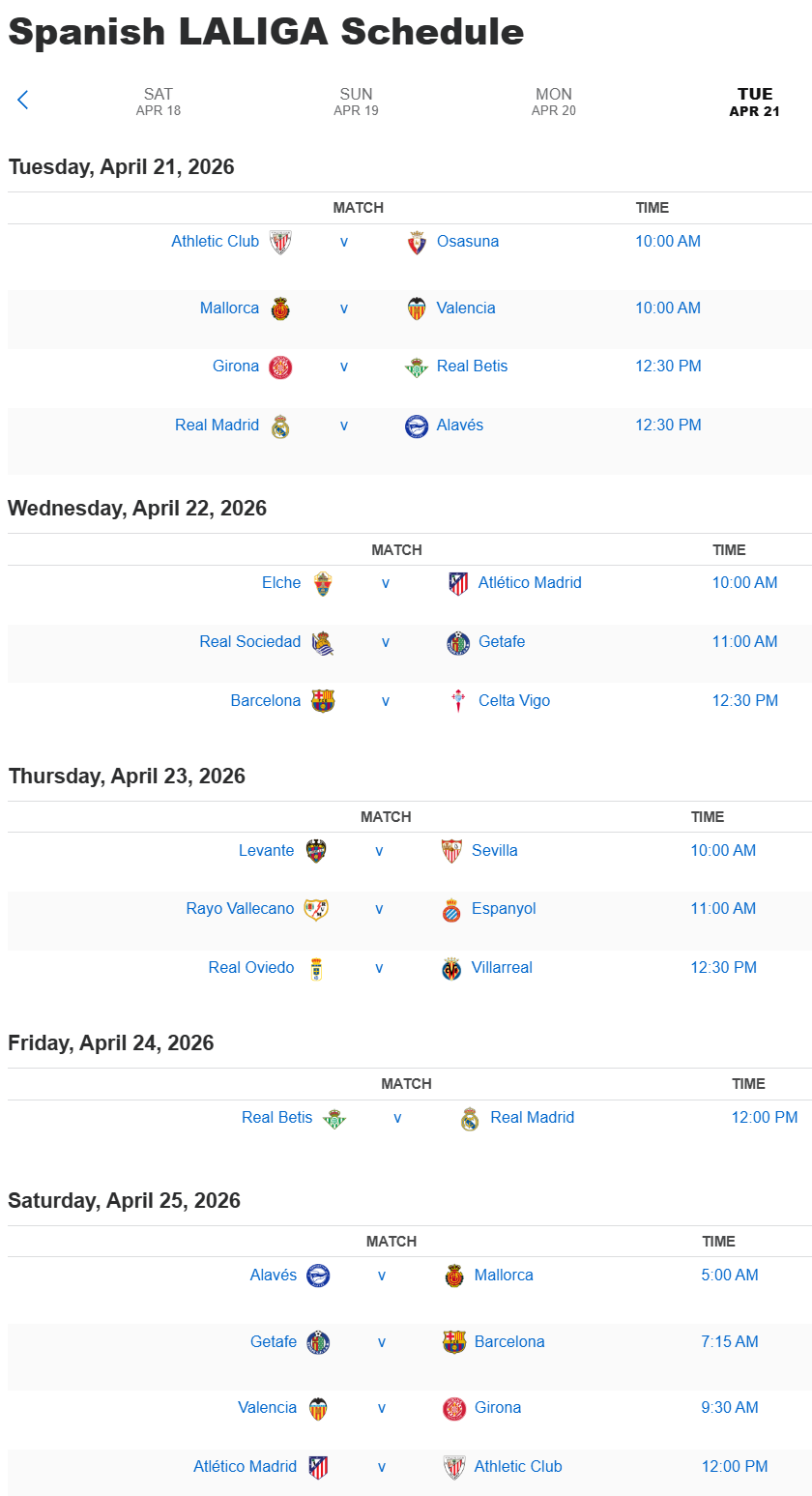Open the Osasuna team page
This screenshot has height=1496, width=812.
(468, 242)
